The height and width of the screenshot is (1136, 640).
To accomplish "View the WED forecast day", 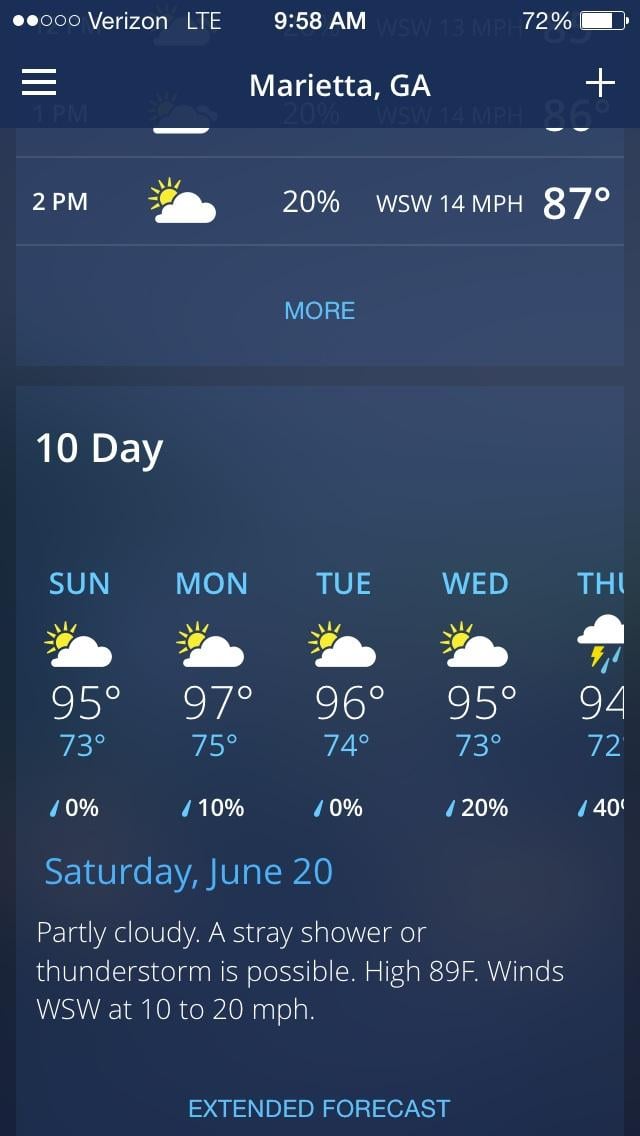I will (475, 690).
